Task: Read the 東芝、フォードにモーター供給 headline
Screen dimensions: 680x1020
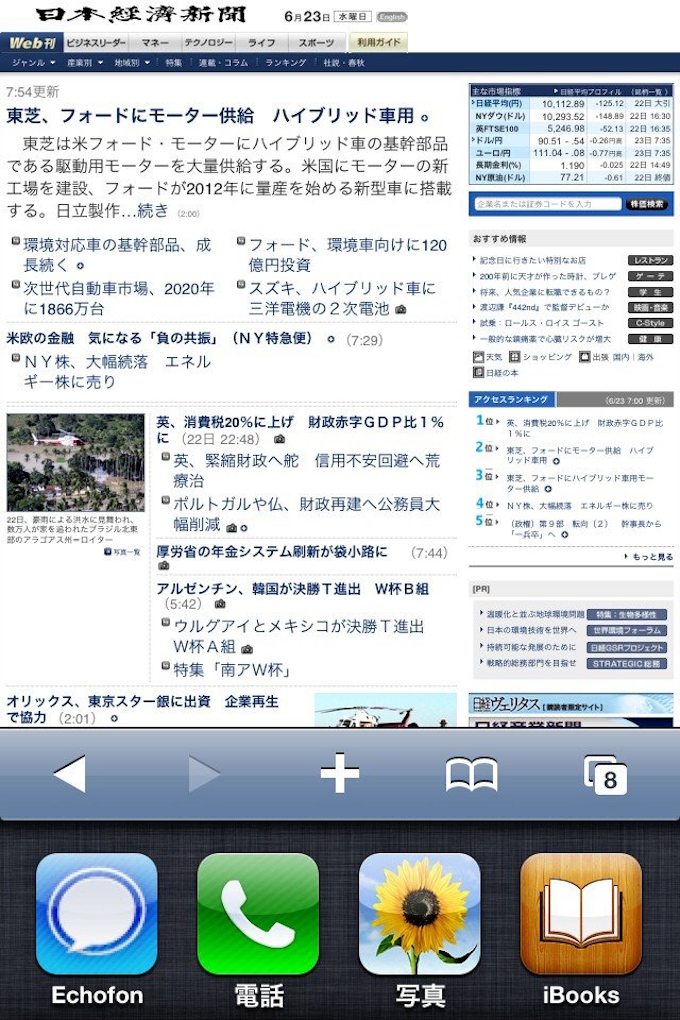Action: point(210,115)
